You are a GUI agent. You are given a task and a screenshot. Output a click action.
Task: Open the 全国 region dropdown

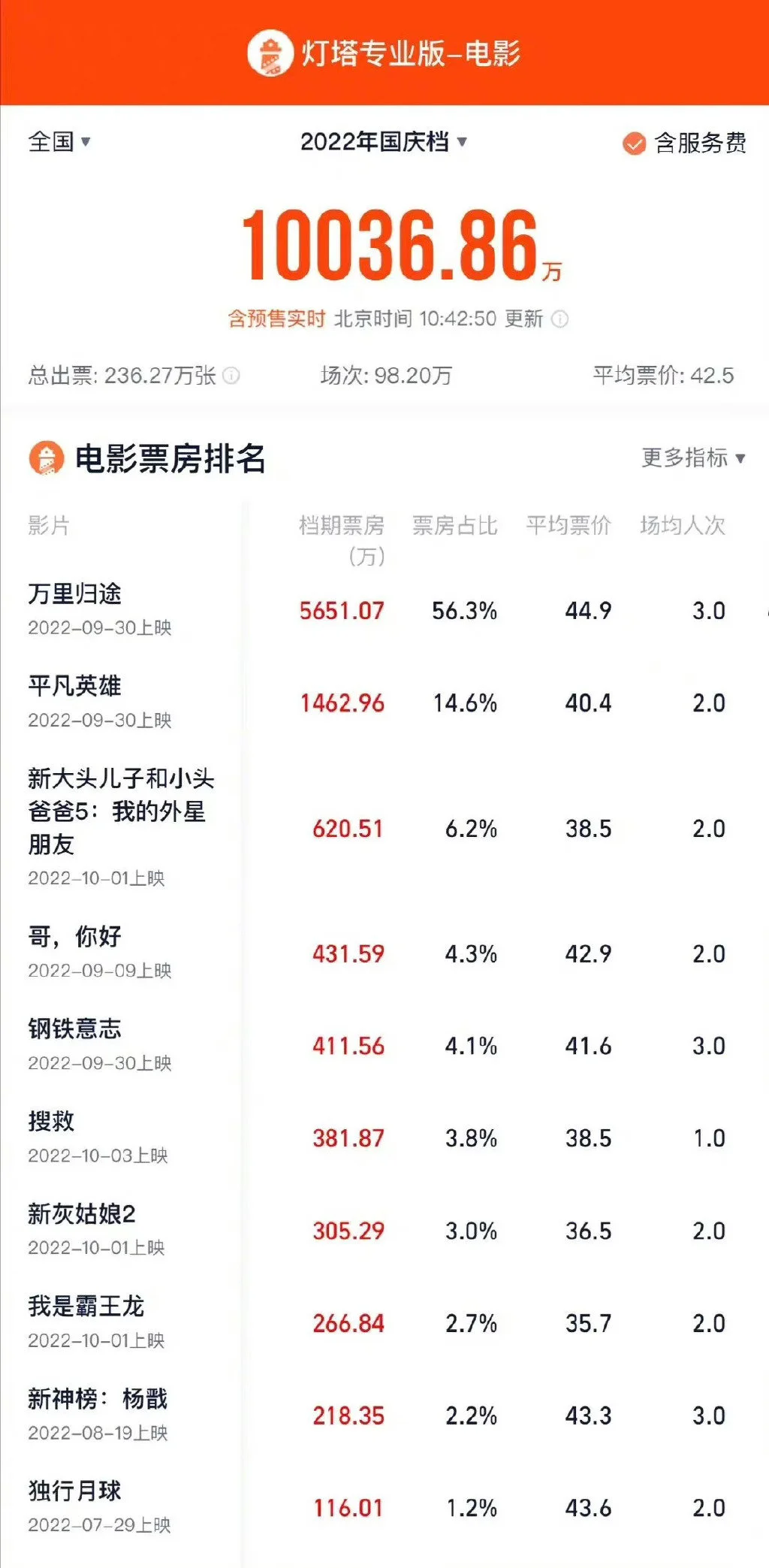[x=59, y=141]
